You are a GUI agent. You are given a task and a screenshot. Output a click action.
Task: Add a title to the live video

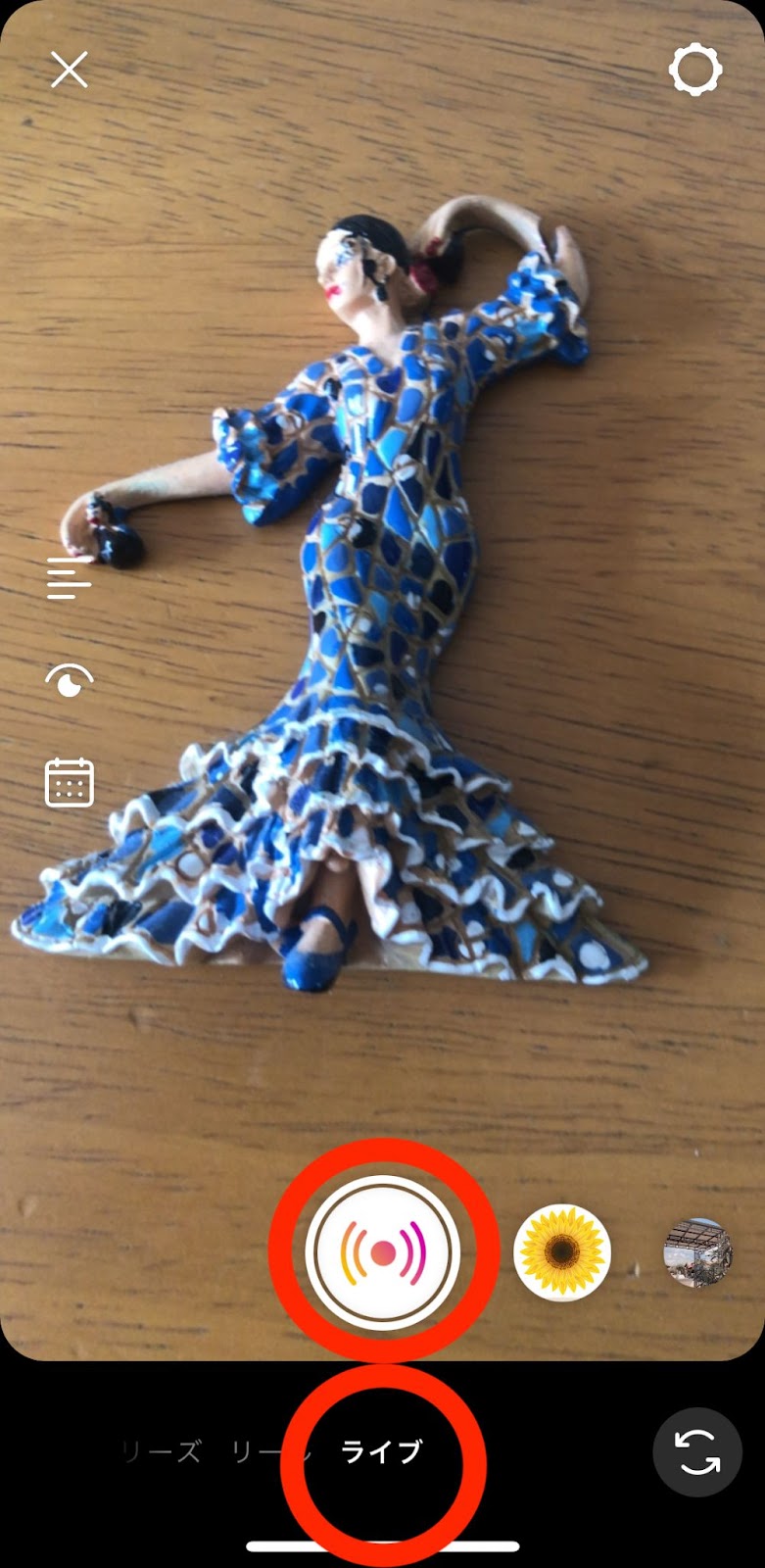[x=70, y=578]
